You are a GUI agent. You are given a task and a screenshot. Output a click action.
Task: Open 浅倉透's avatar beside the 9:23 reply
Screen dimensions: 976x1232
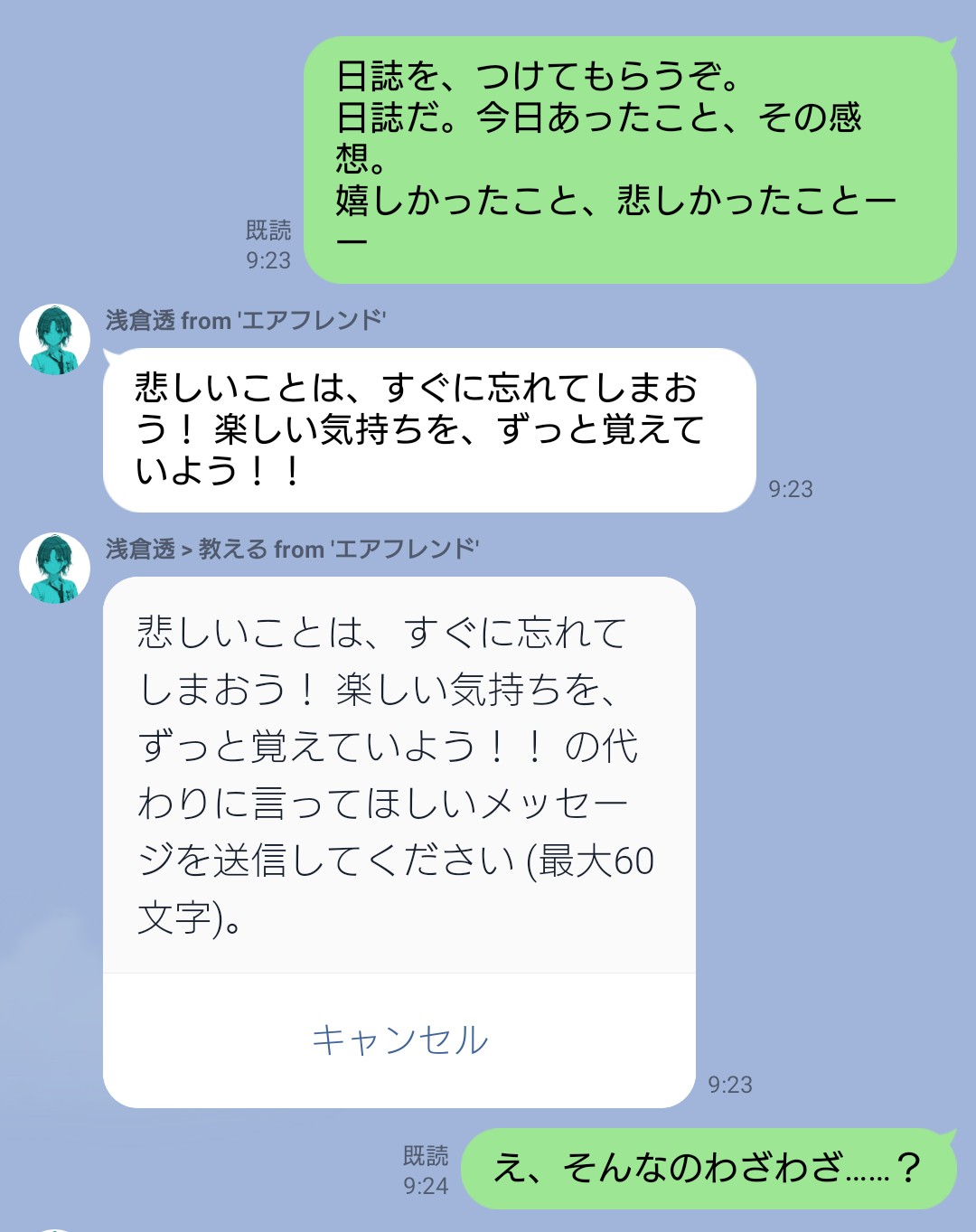pos(54,340)
